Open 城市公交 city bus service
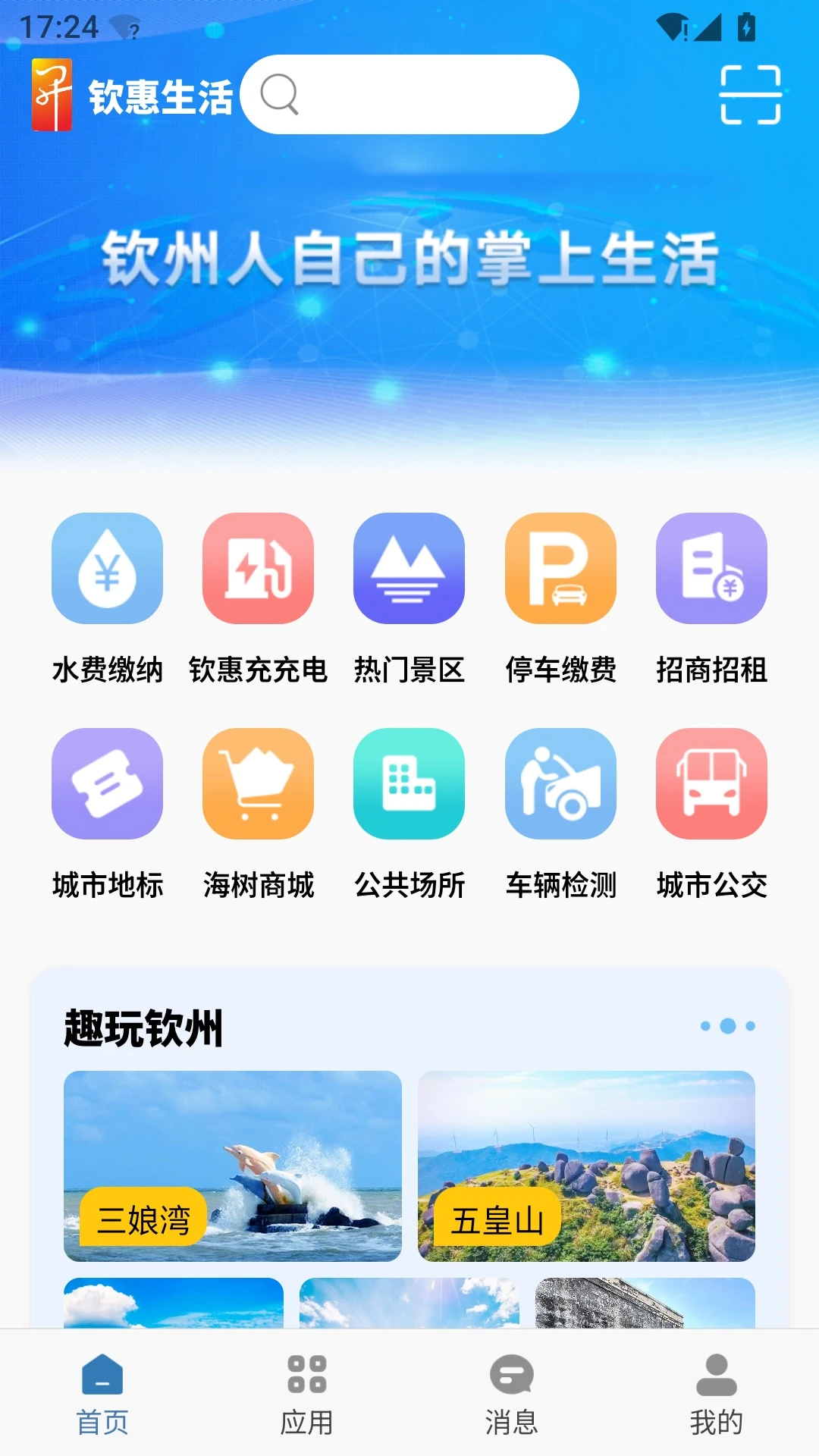This screenshot has width=819, height=1456. [711, 784]
